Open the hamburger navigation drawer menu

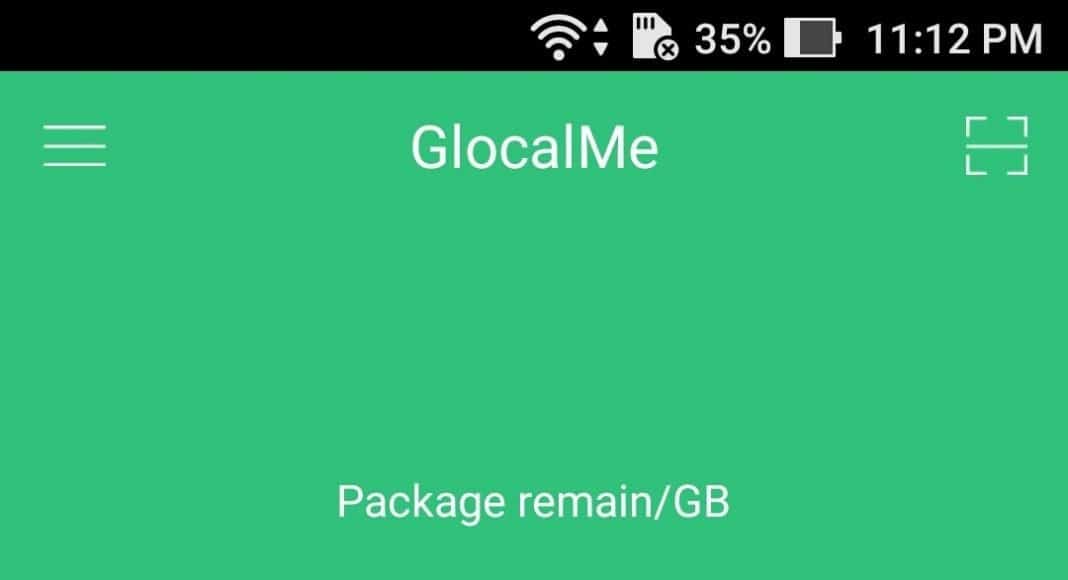click(x=74, y=146)
